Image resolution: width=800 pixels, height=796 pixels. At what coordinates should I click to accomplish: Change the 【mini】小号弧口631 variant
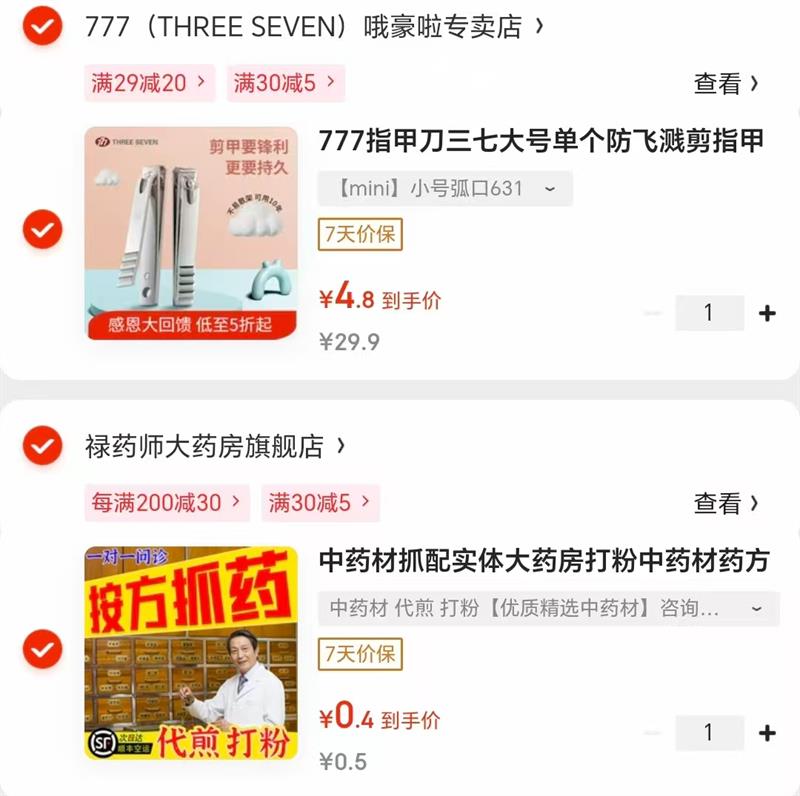(445, 189)
